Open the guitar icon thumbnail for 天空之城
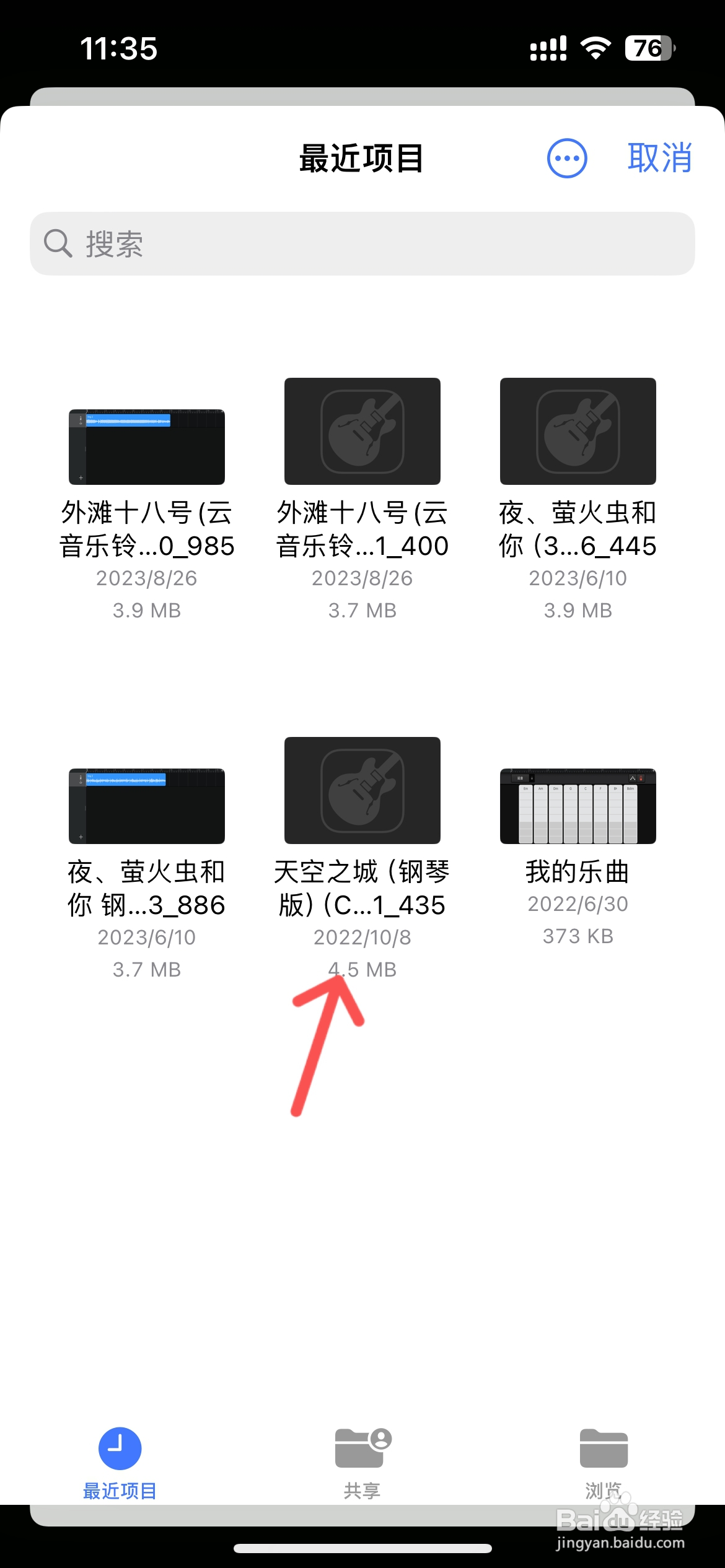 pyautogui.click(x=362, y=790)
